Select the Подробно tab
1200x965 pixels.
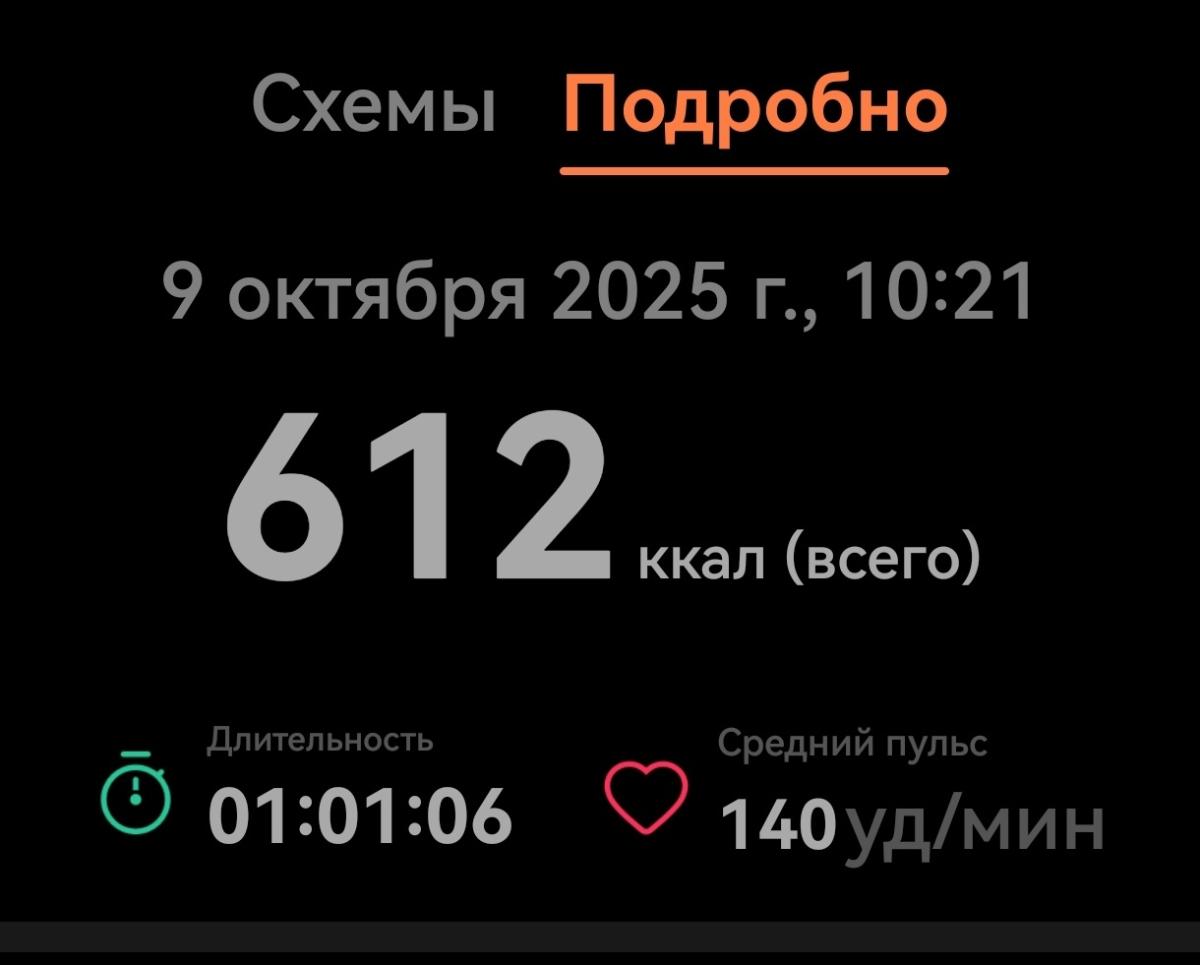(x=754, y=106)
